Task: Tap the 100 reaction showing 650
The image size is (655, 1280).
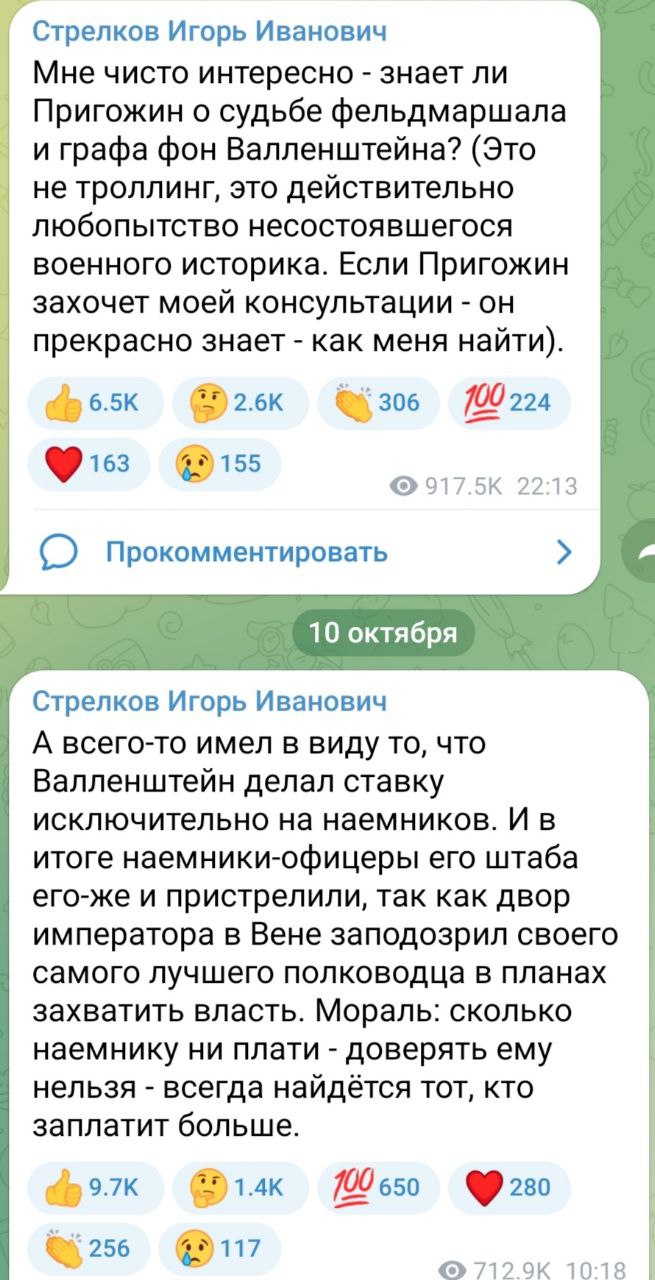Action: click(370, 1187)
